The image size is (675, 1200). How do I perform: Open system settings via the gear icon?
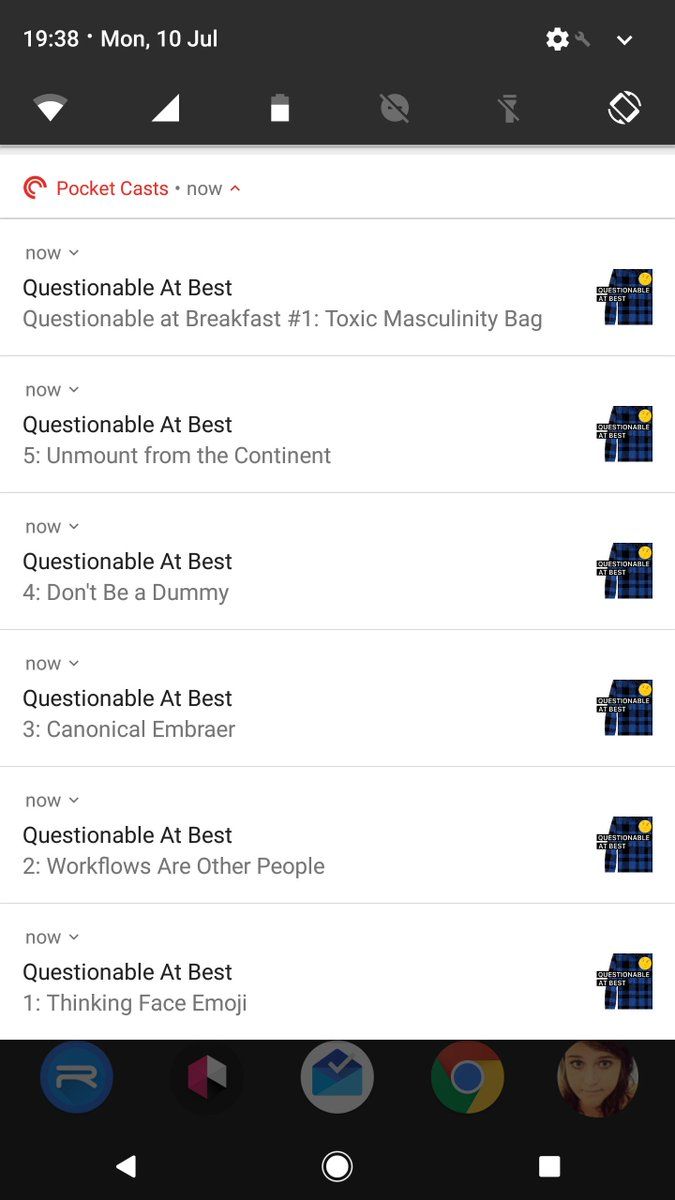click(558, 39)
